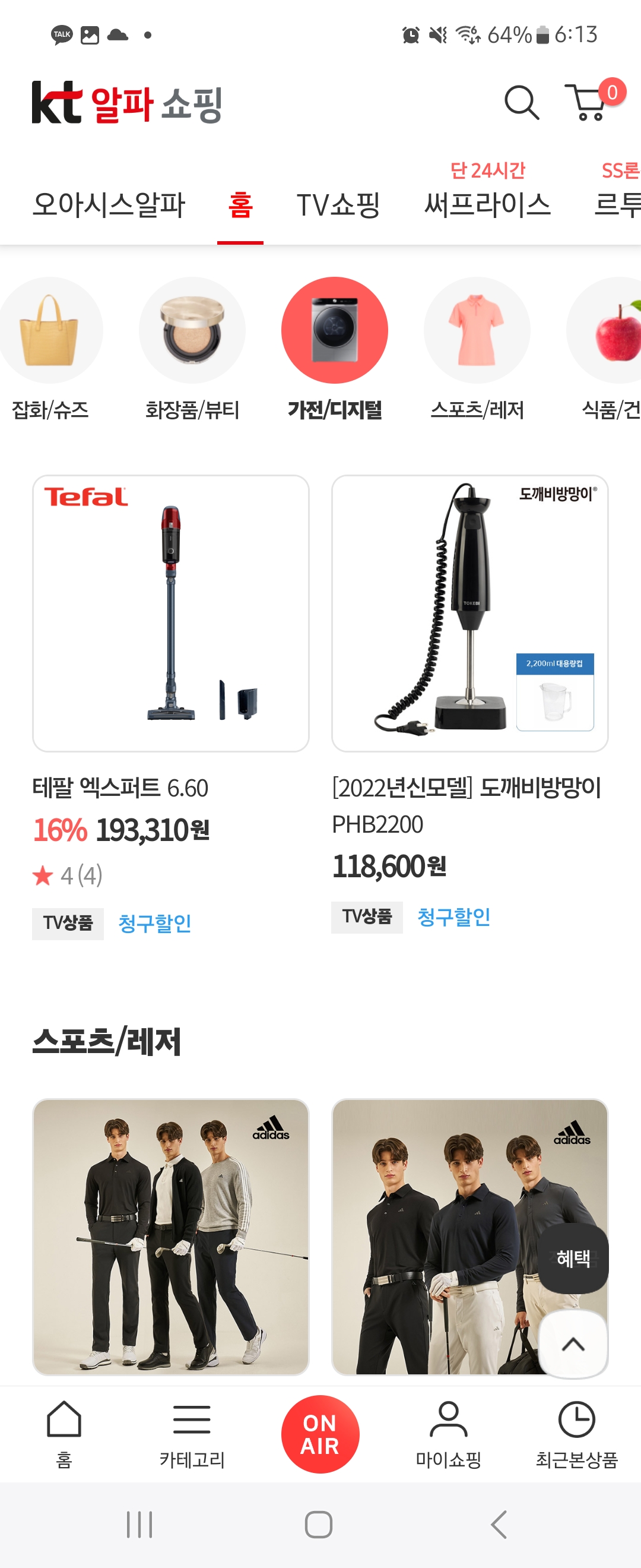Watch the ON AIR live broadcast
This screenshot has height=1568, width=641.
[x=320, y=1434]
